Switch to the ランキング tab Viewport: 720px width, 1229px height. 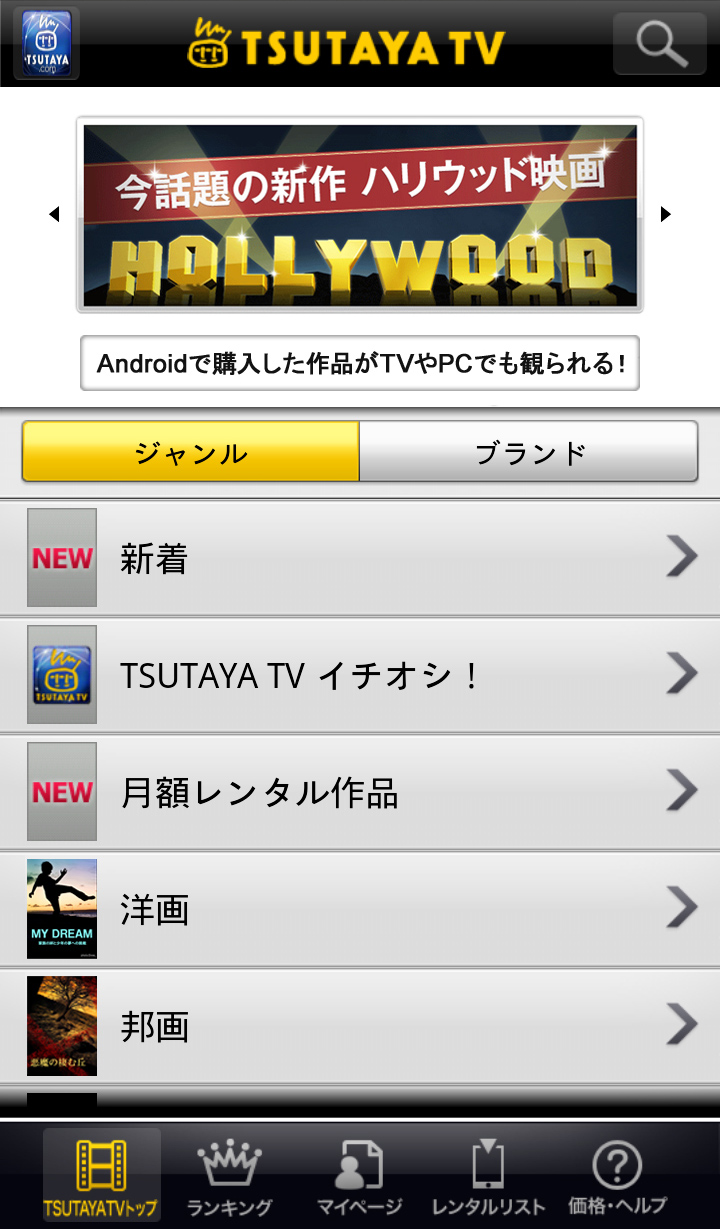[230, 1176]
